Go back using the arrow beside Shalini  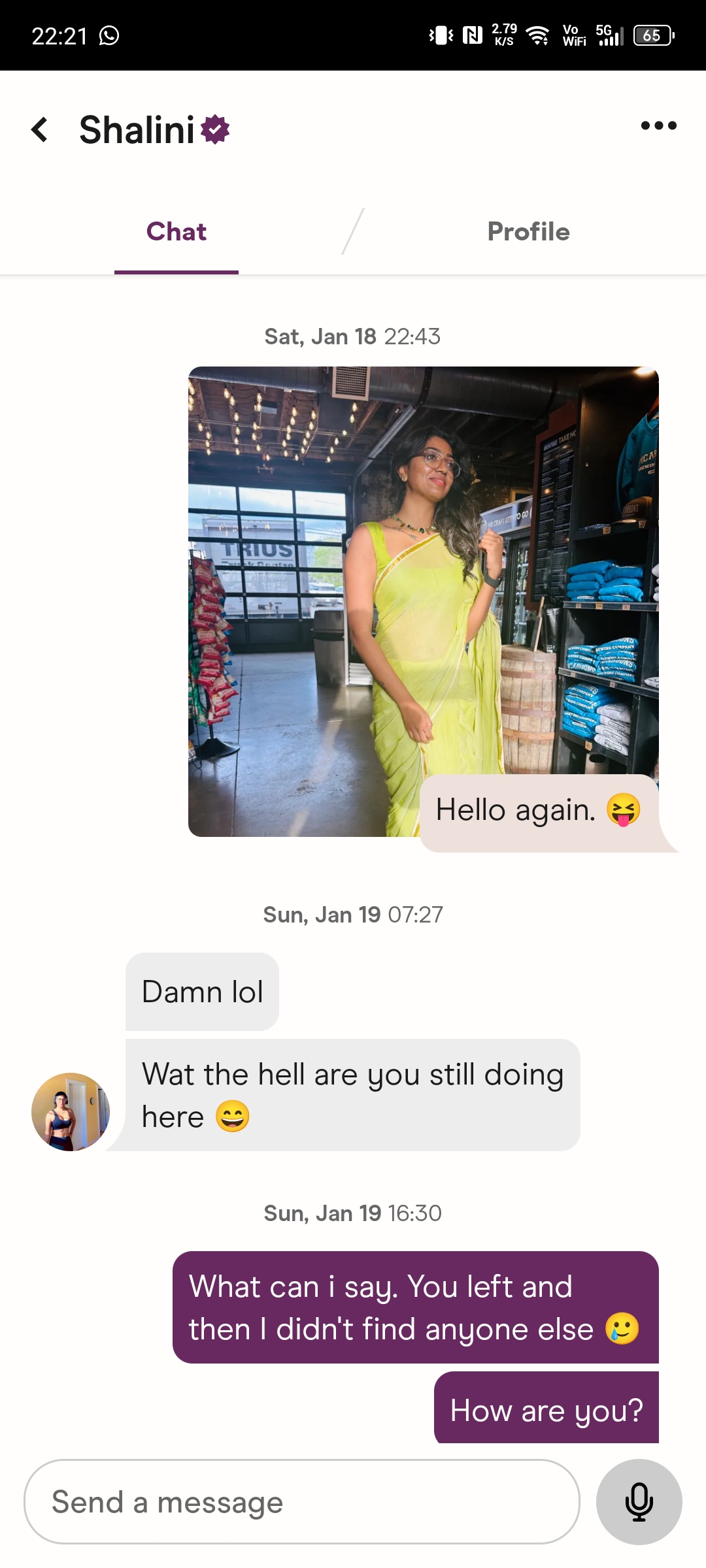point(41,129)
